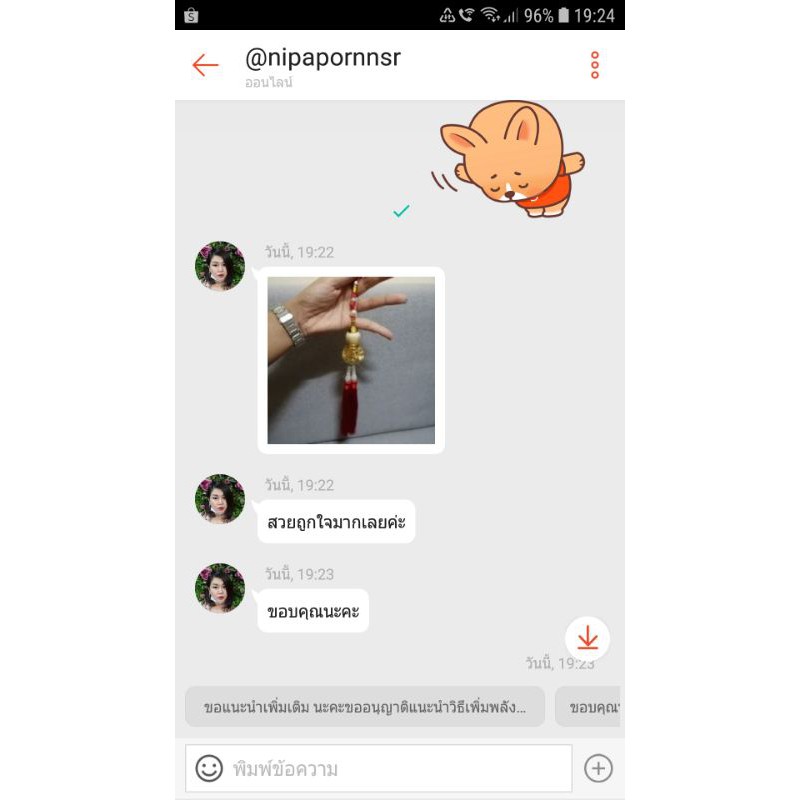Select the ขอบคุณ quick reply chip
The image size is (800, 800).
[x=590, y=707]
